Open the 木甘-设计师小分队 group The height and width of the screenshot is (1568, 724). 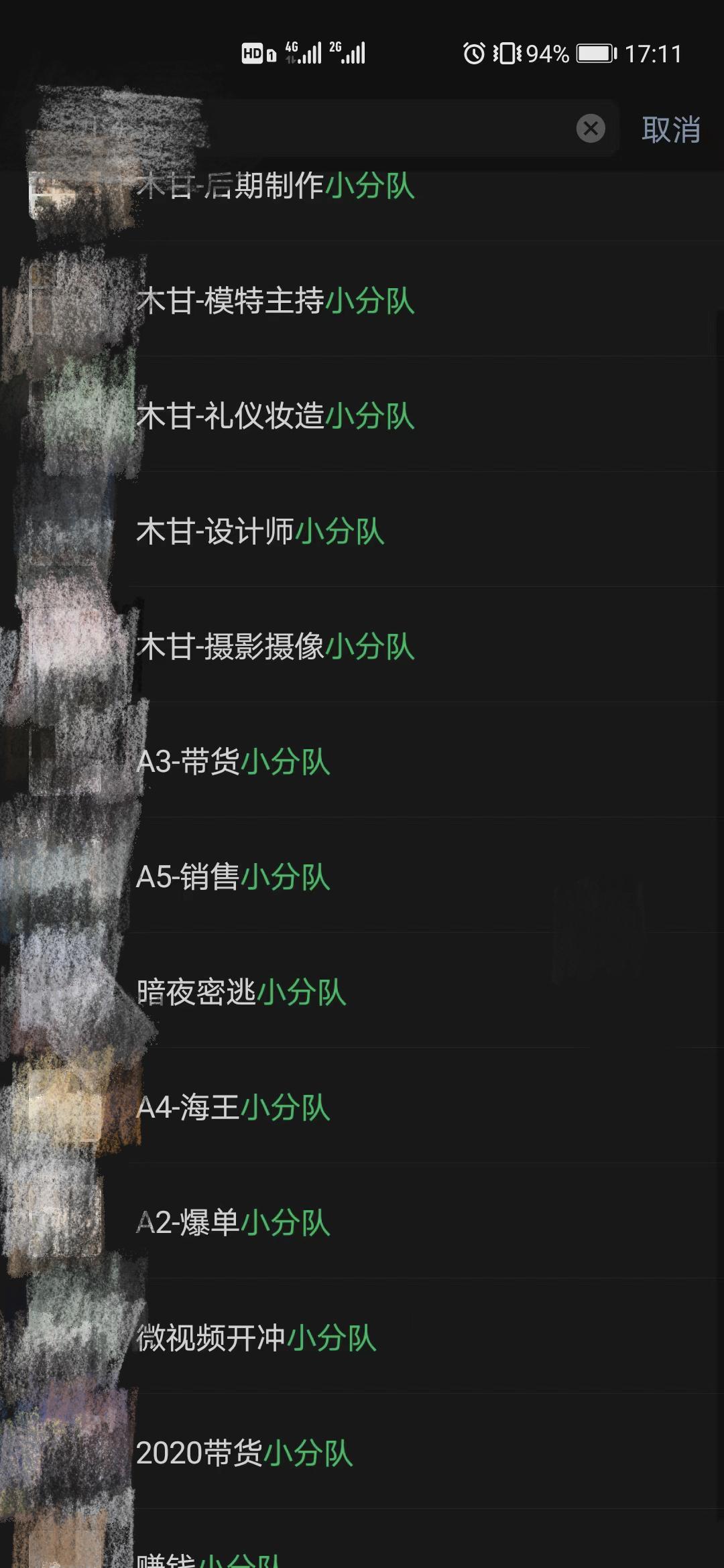pyautogui.click(x=261, y=531)
